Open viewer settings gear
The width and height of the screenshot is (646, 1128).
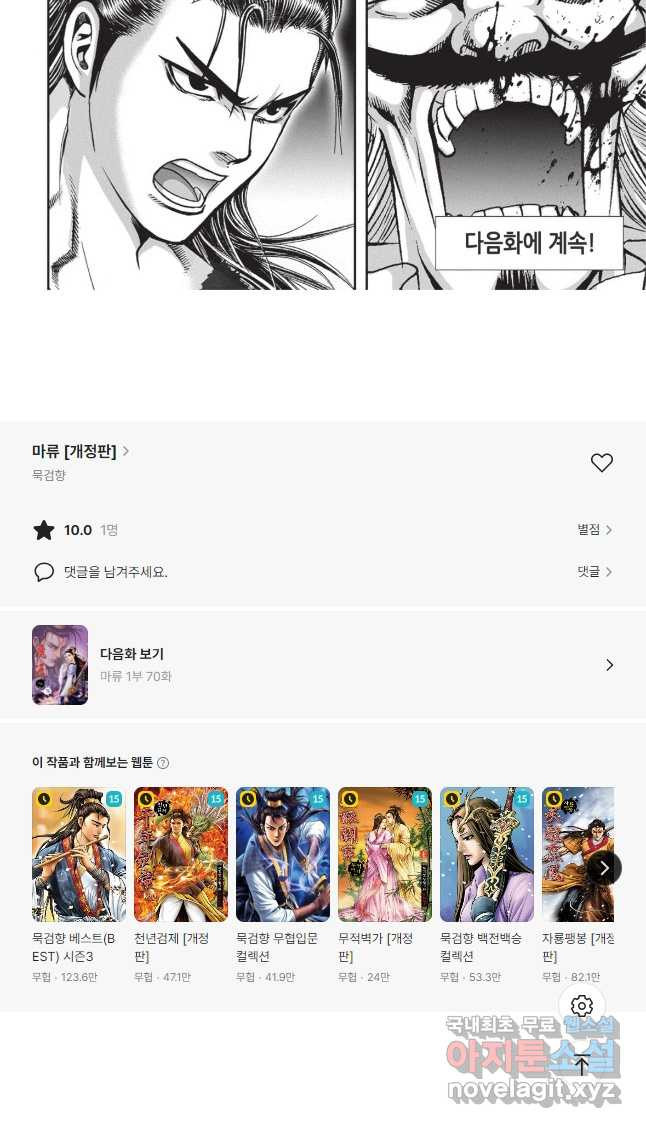click(582, 1006)
